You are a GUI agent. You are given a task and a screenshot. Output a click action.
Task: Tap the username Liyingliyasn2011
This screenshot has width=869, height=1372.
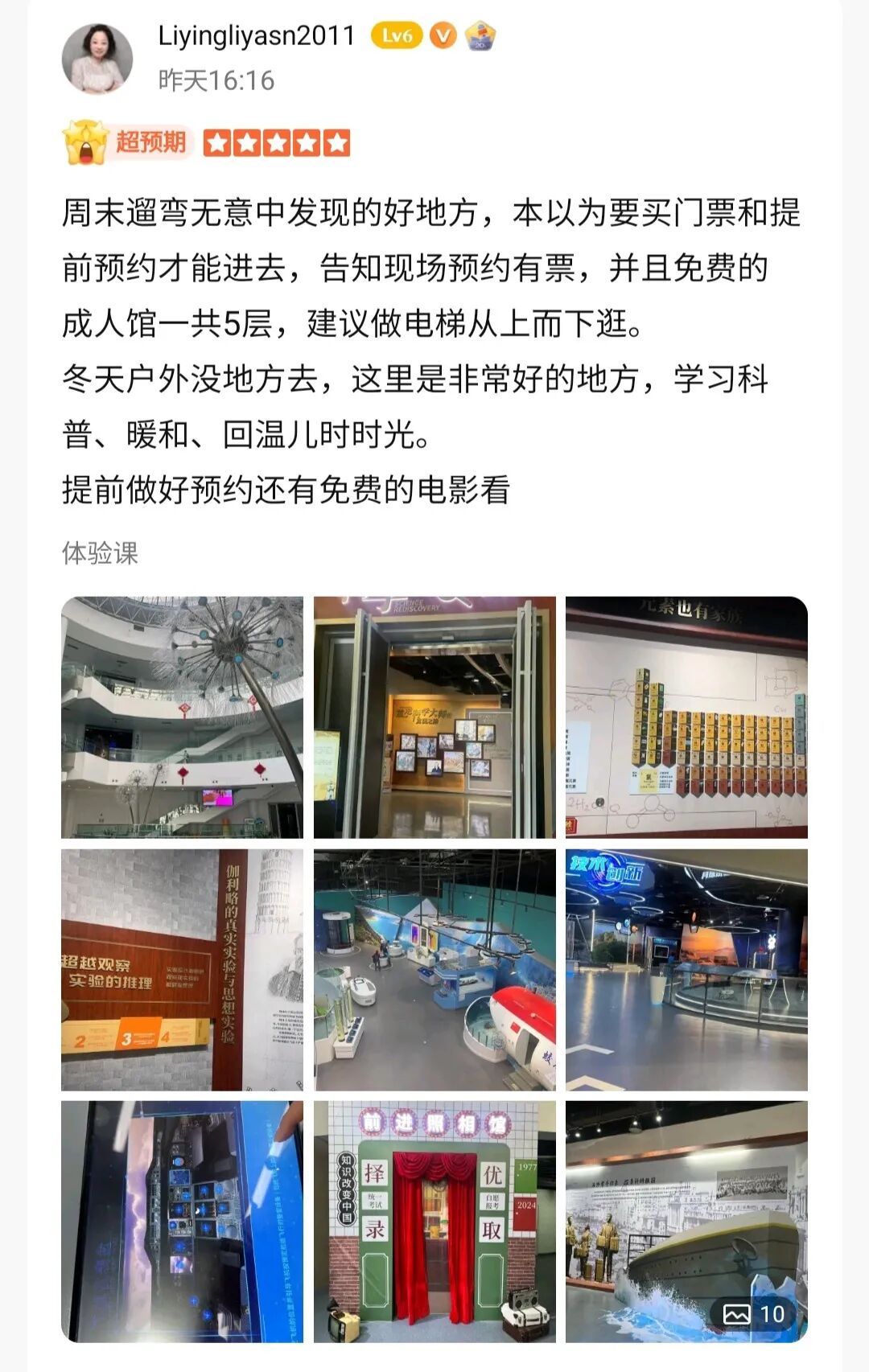[x=256, y=36]
